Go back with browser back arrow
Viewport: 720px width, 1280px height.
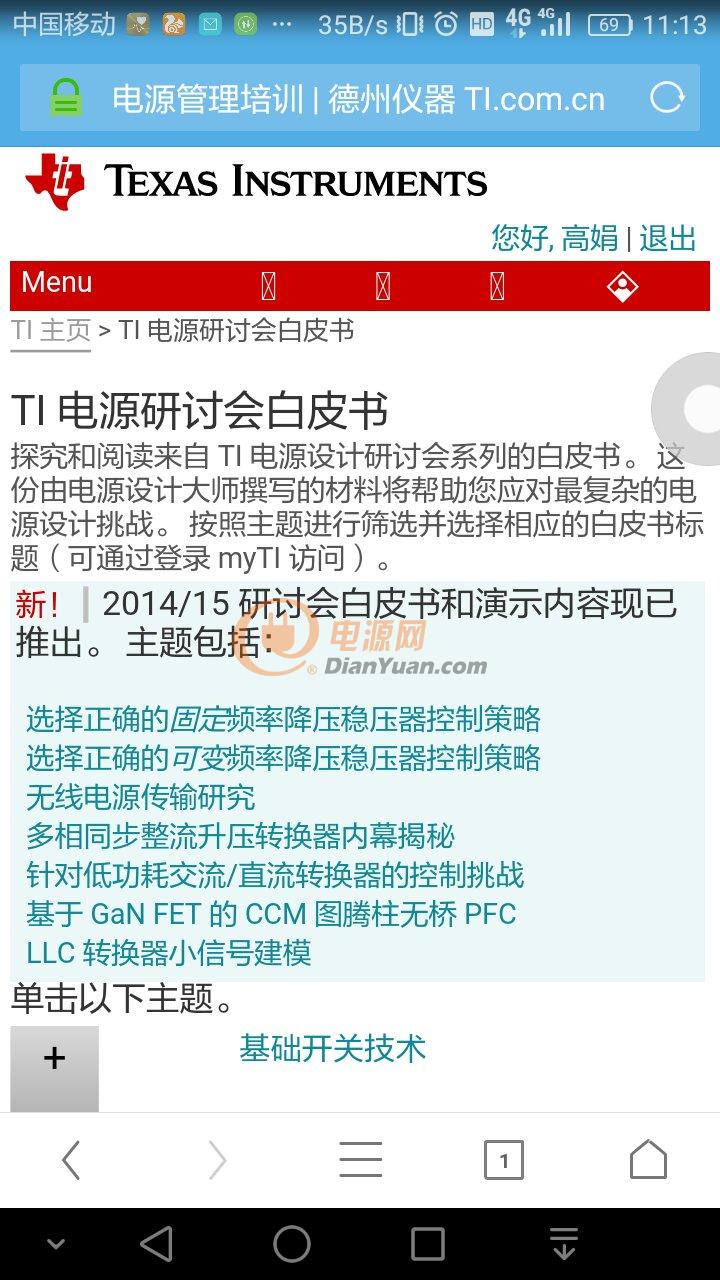[x=71, y=1160]
